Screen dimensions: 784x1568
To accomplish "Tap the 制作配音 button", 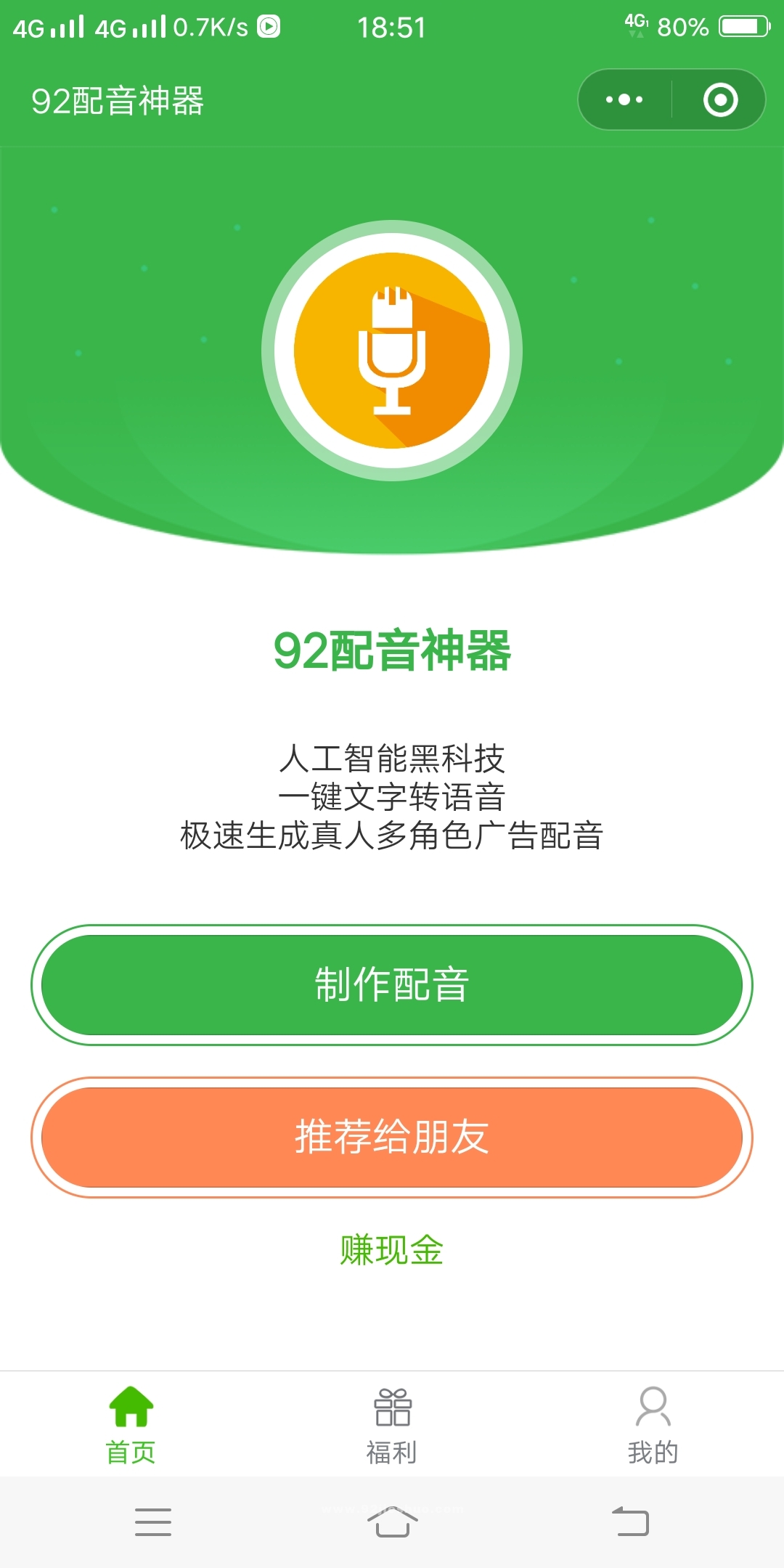I will [x=392, y=985].
